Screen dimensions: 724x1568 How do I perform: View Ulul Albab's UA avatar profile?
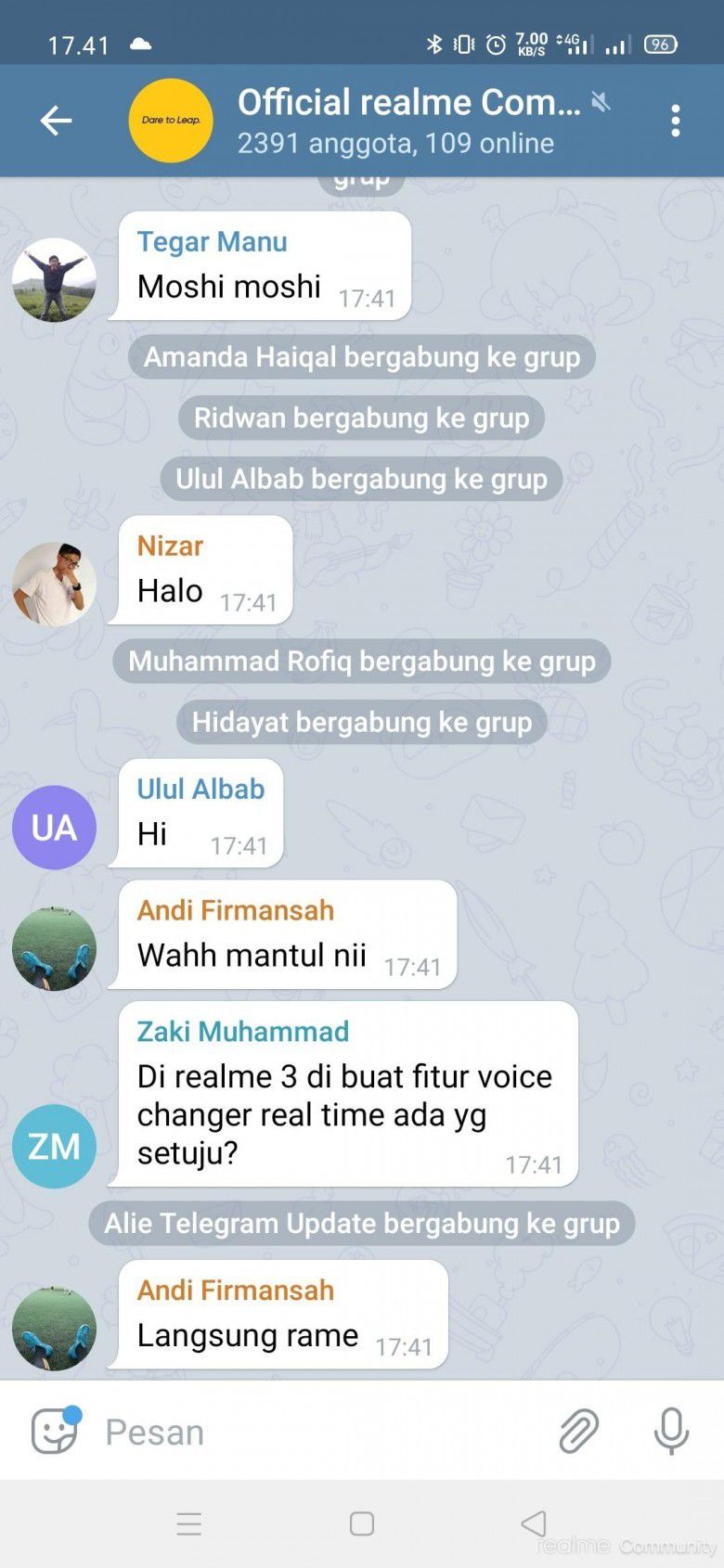coord(54,828)
